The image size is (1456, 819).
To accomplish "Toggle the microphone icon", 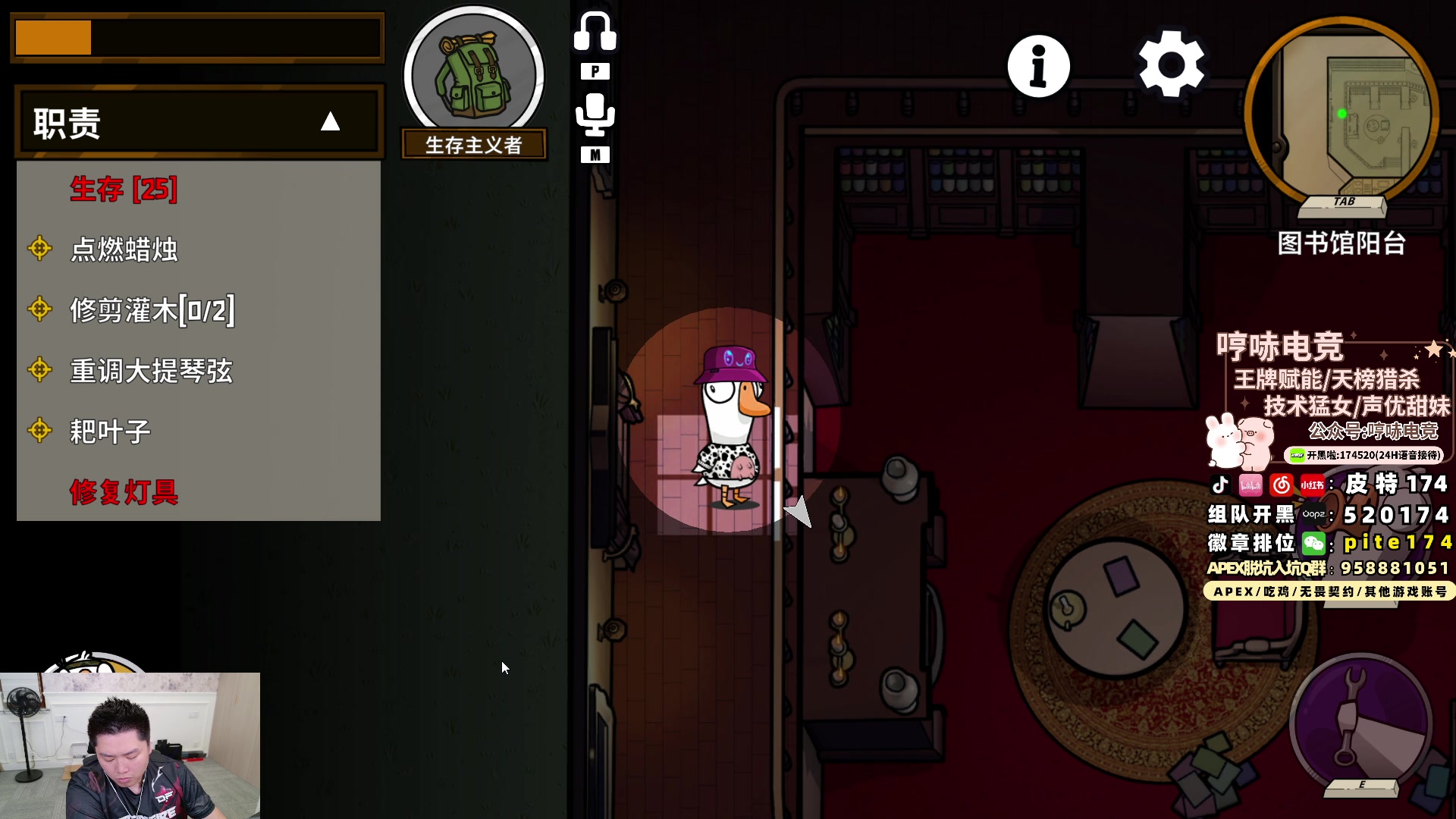I will pos(595,115).
